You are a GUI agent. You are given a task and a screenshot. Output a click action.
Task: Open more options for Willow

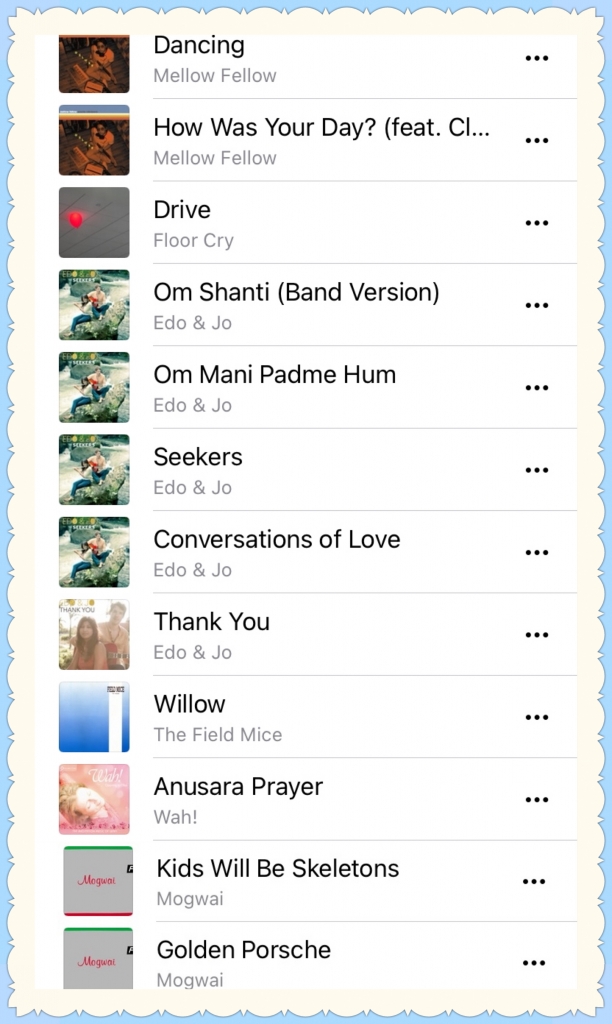coord(536,717)
